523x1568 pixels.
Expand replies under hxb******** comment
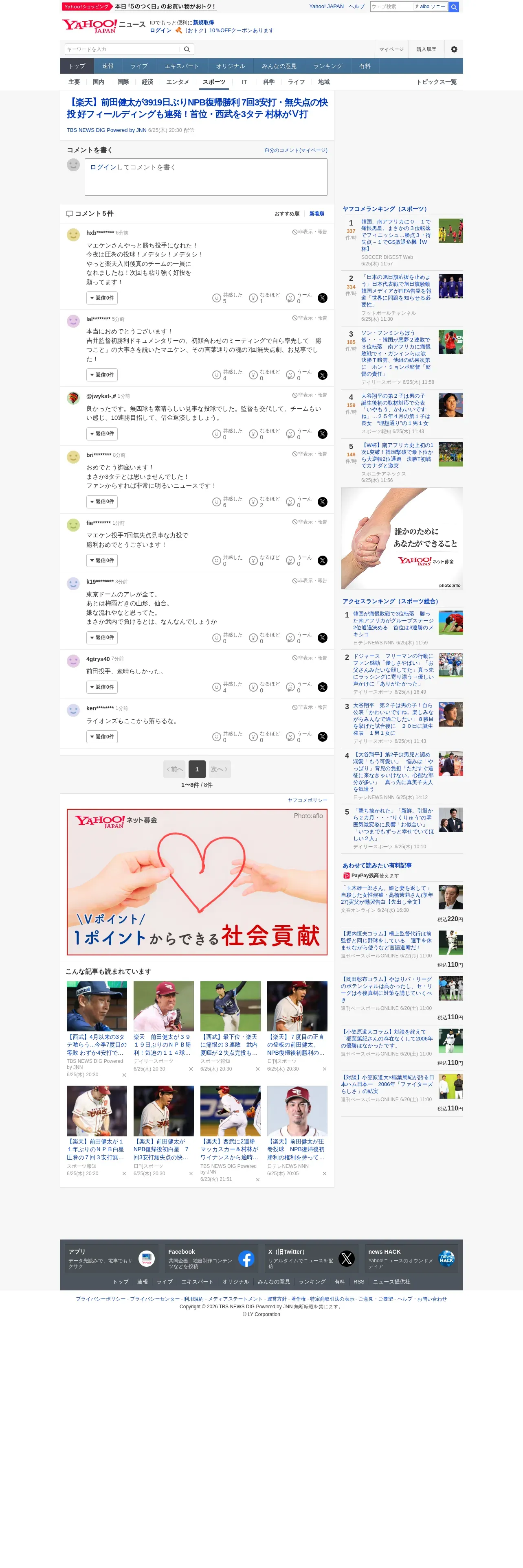coord(102,298)
